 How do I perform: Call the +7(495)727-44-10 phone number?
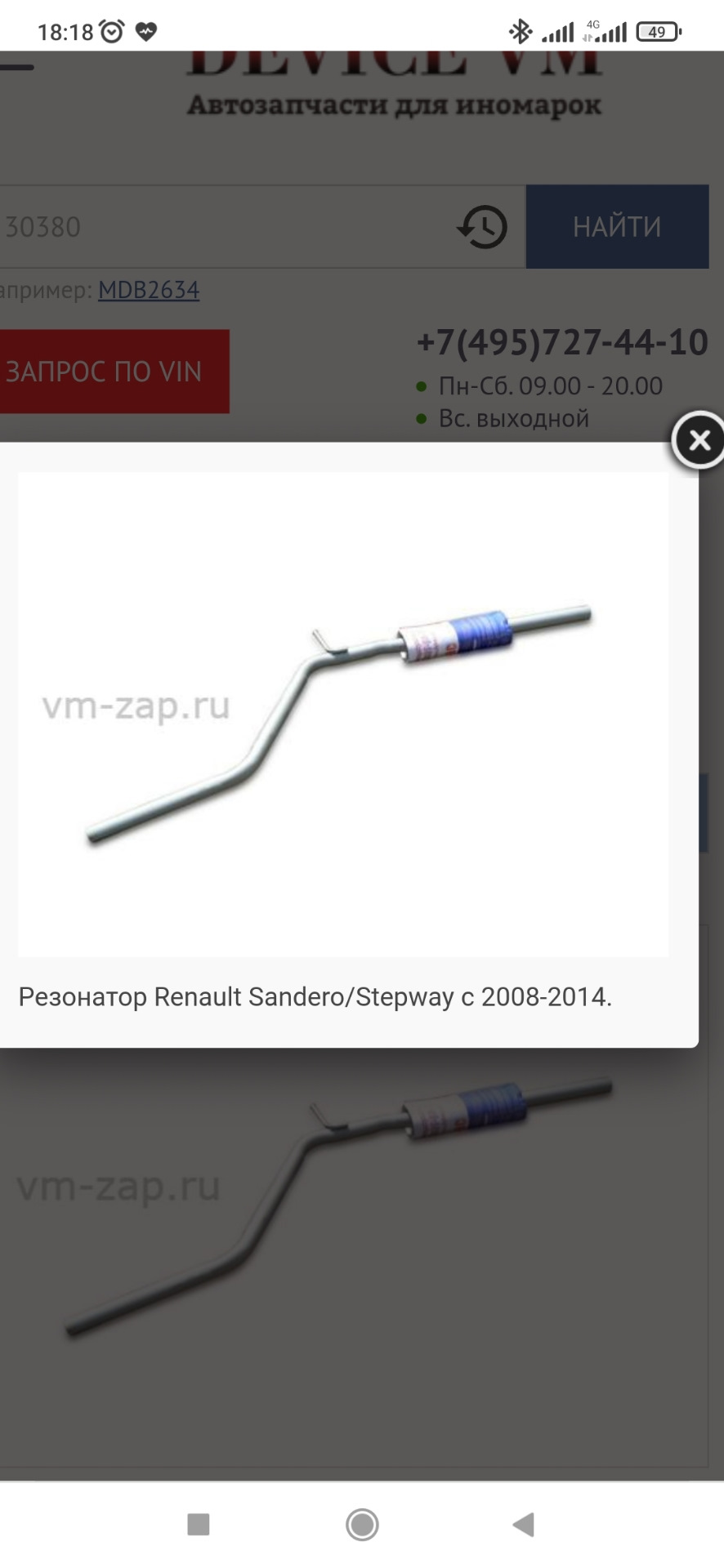tap(562, 342)
